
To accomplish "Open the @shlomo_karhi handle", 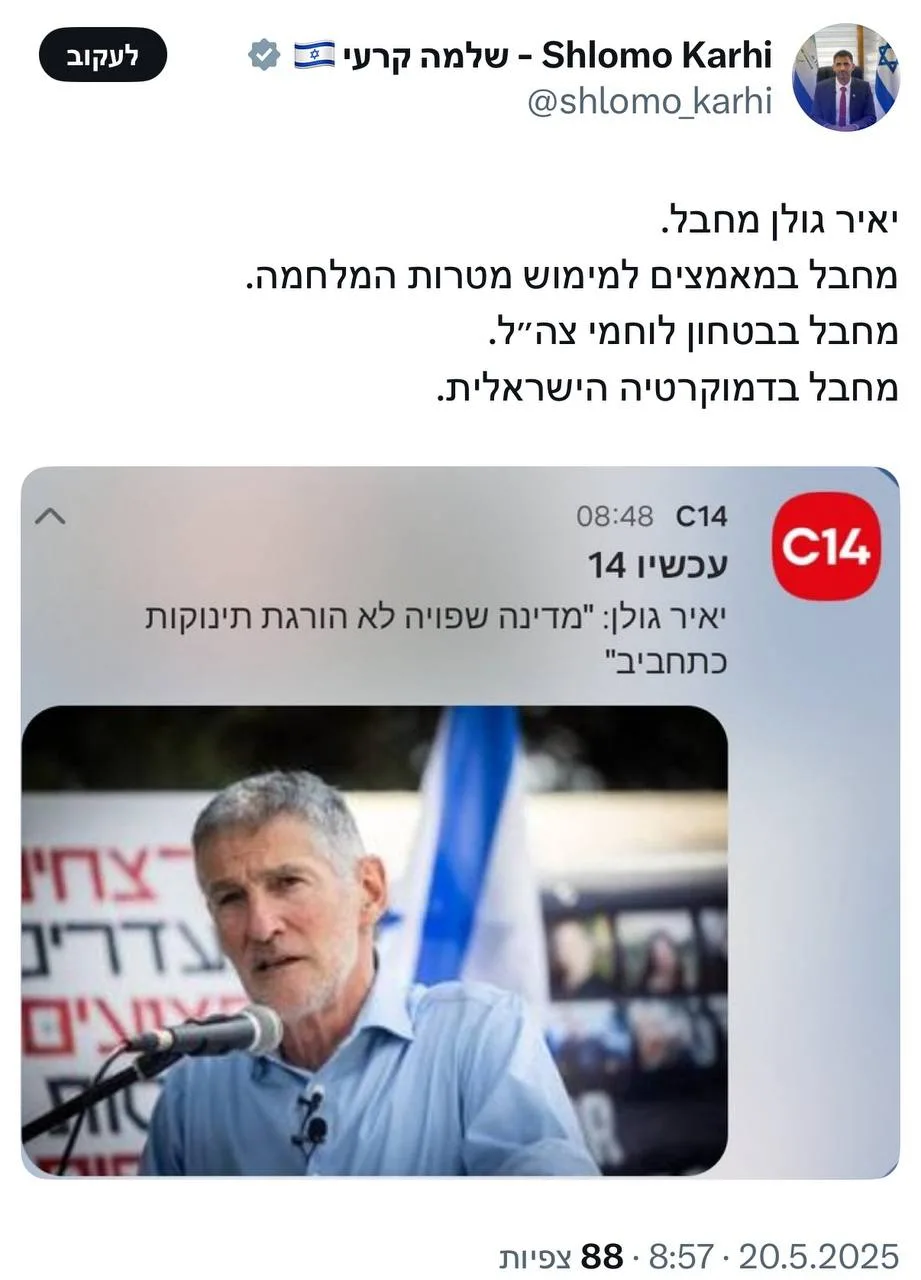I will pyautogui.click(x=649, y=103).
